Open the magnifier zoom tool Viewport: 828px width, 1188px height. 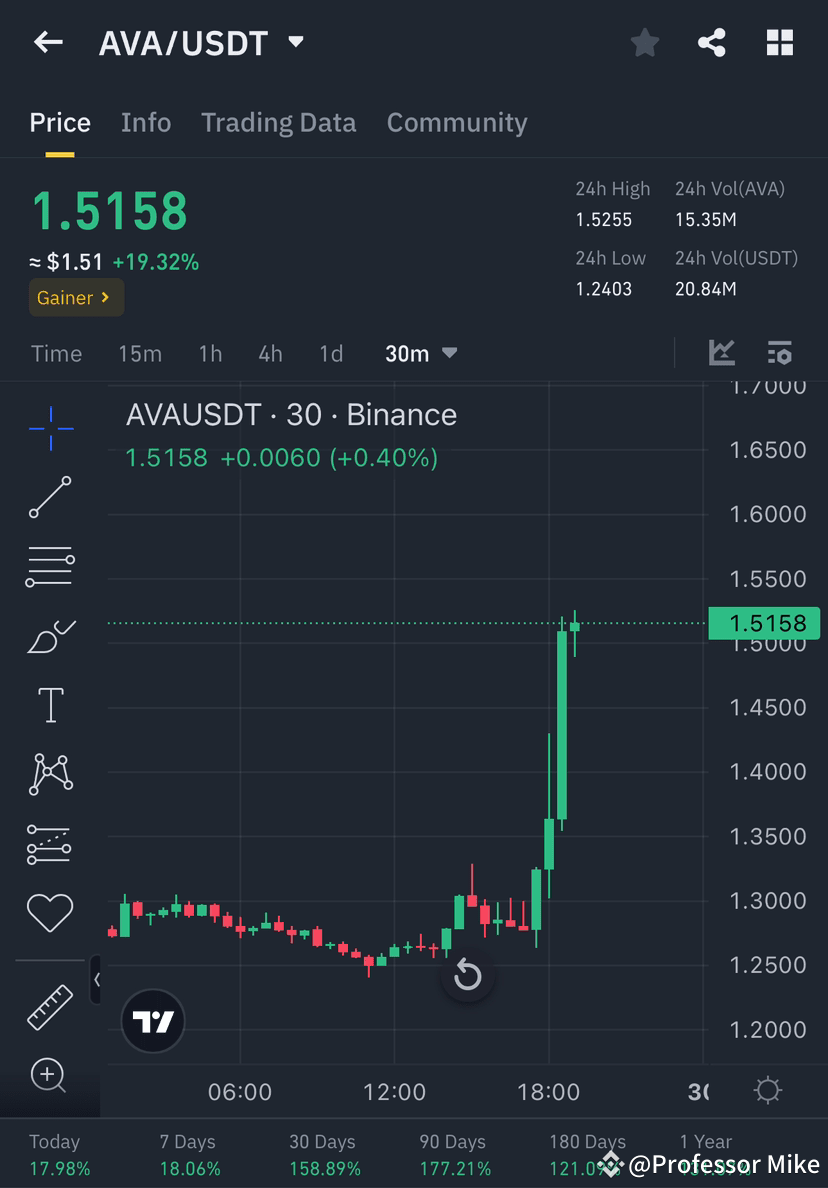50,1076
